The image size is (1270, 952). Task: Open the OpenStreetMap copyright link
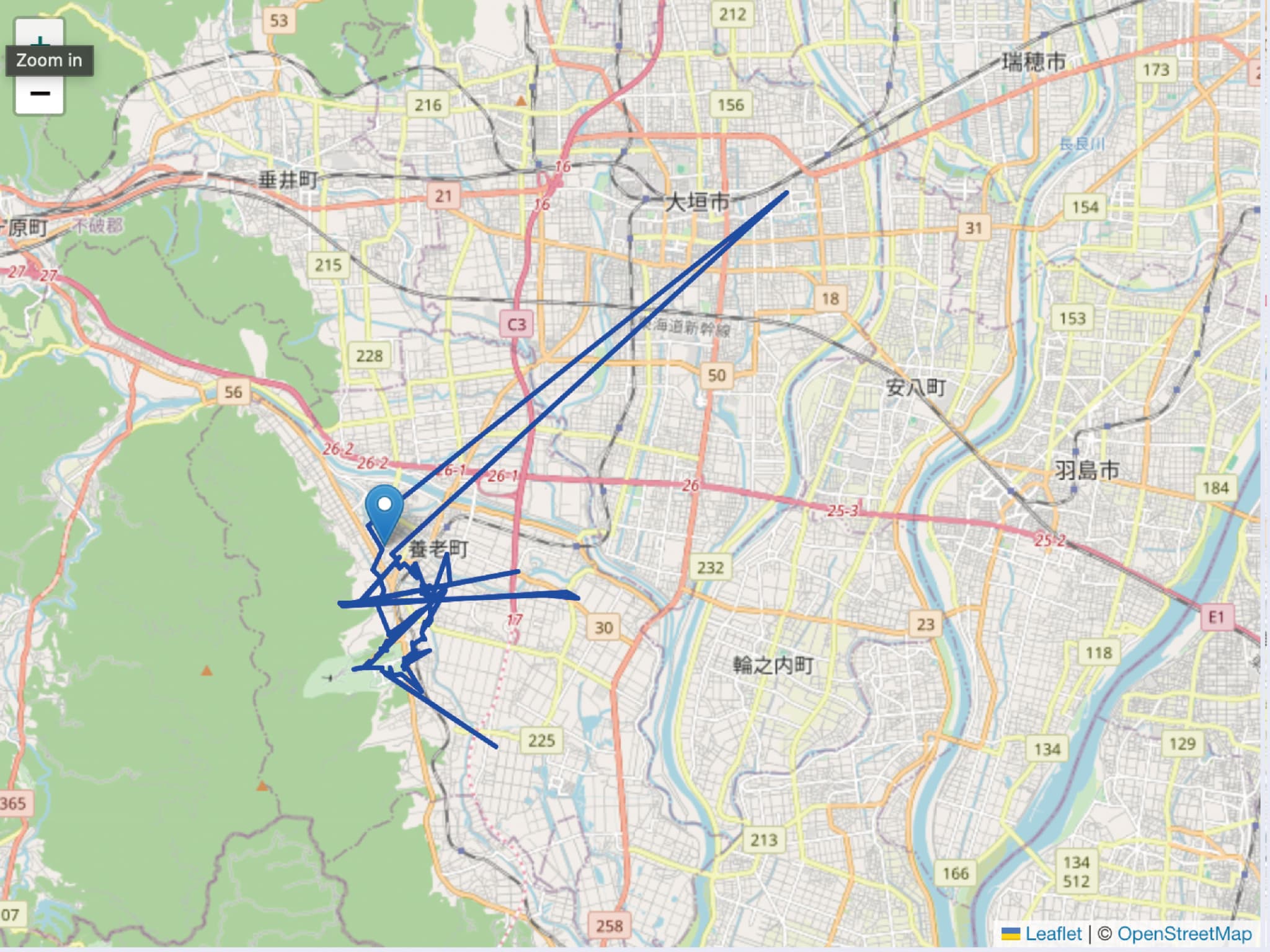coord(1184,933)
